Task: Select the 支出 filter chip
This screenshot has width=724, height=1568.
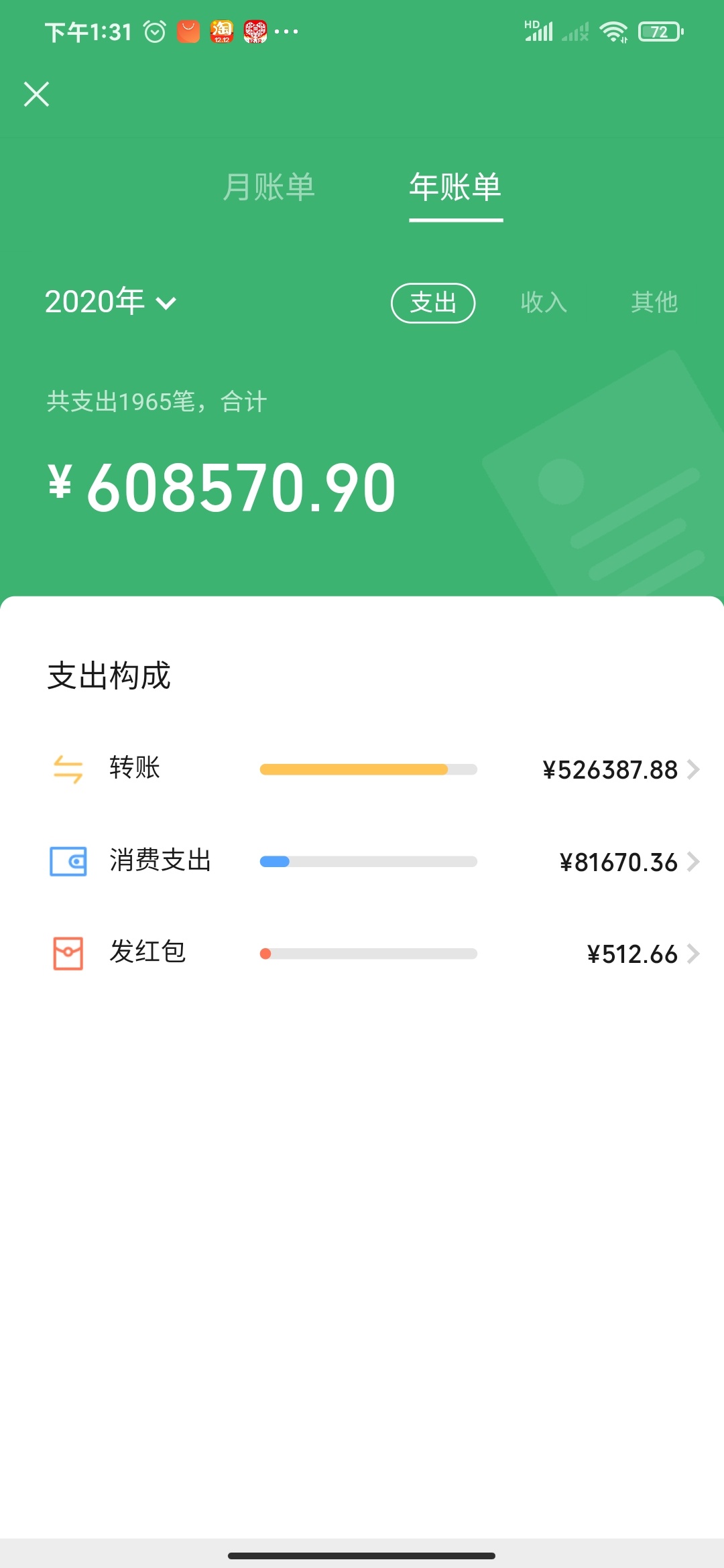Action: (433, 303)
